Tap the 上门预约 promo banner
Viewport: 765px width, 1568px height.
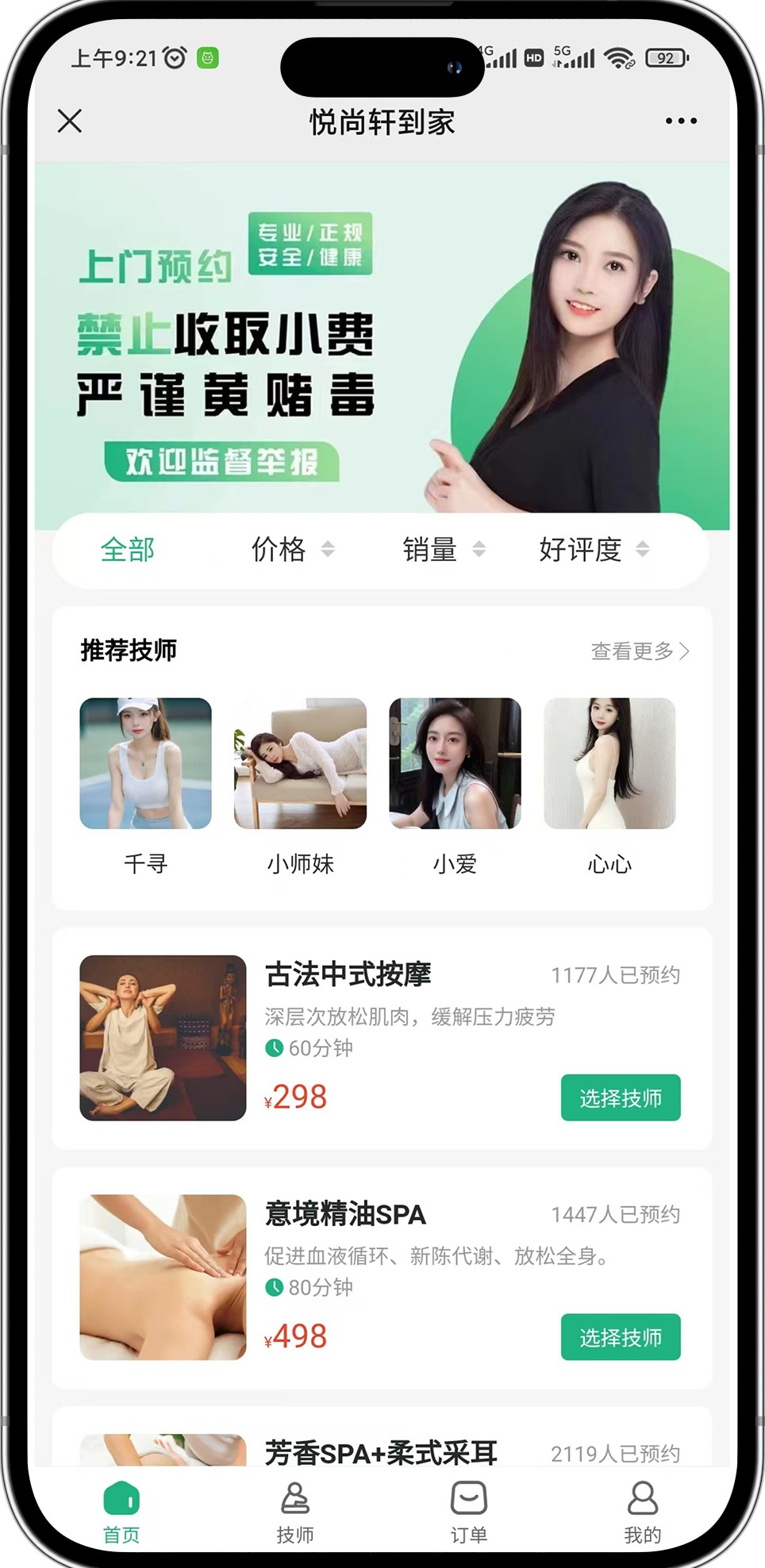point(382,341)
